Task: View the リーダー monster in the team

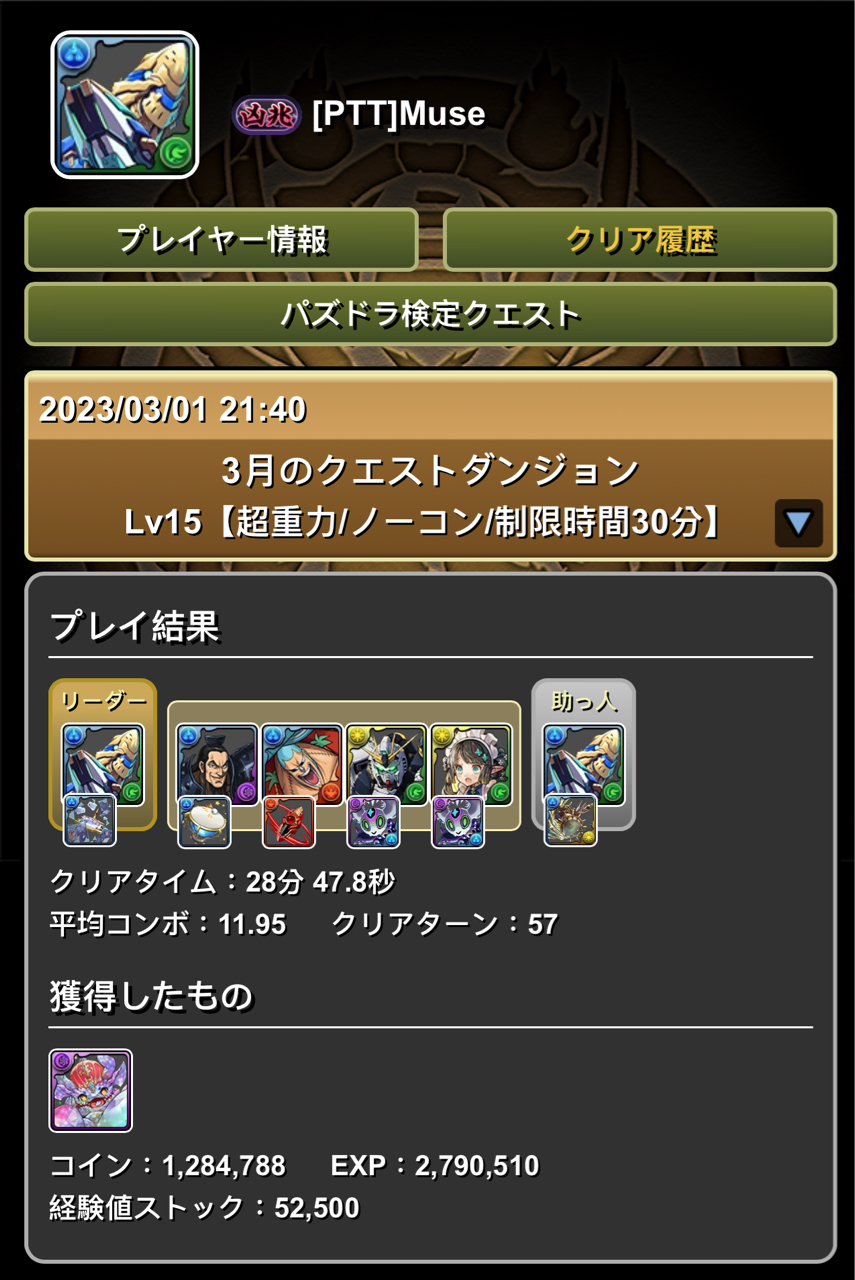Action: tap(103, 765)
